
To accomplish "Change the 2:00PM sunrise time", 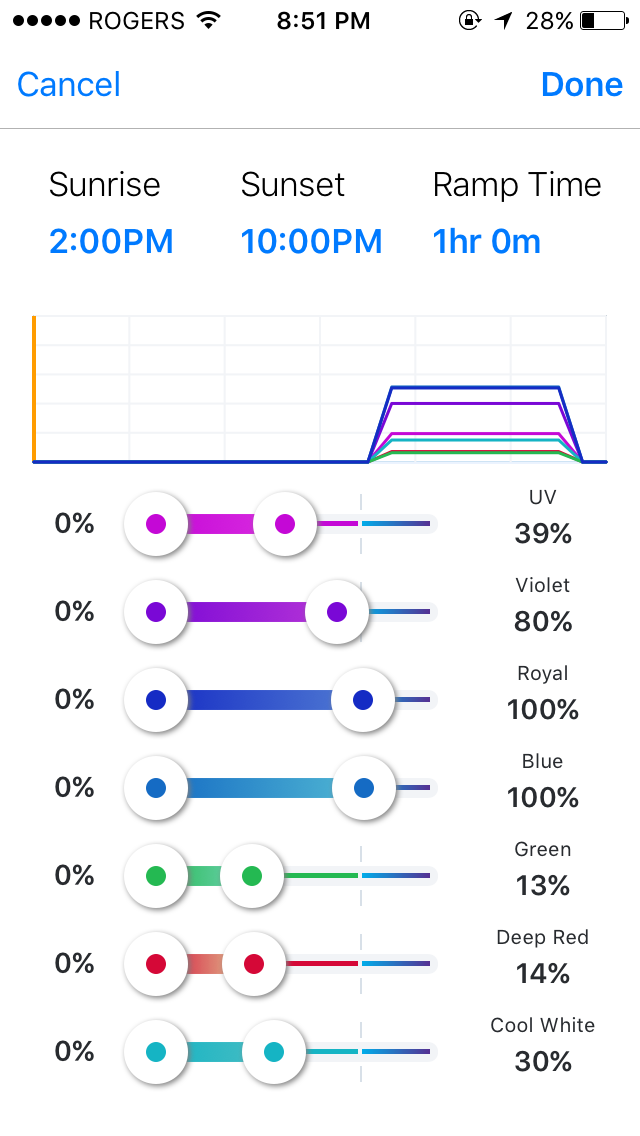I will [111, 241].
